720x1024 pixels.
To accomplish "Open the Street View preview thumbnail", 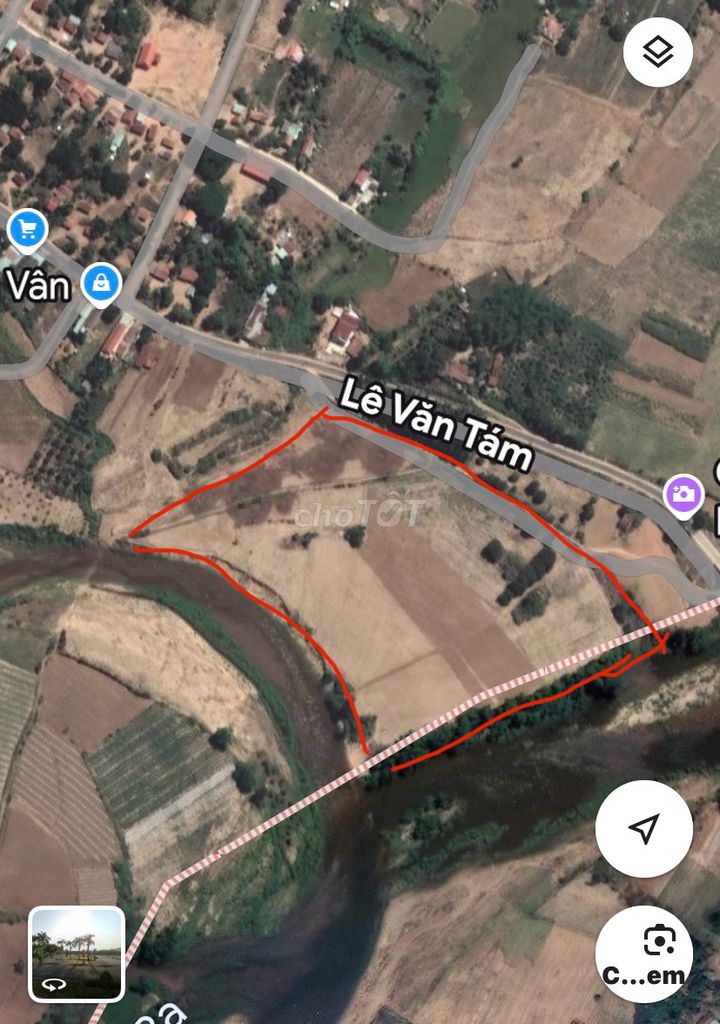I will [77, 953].
